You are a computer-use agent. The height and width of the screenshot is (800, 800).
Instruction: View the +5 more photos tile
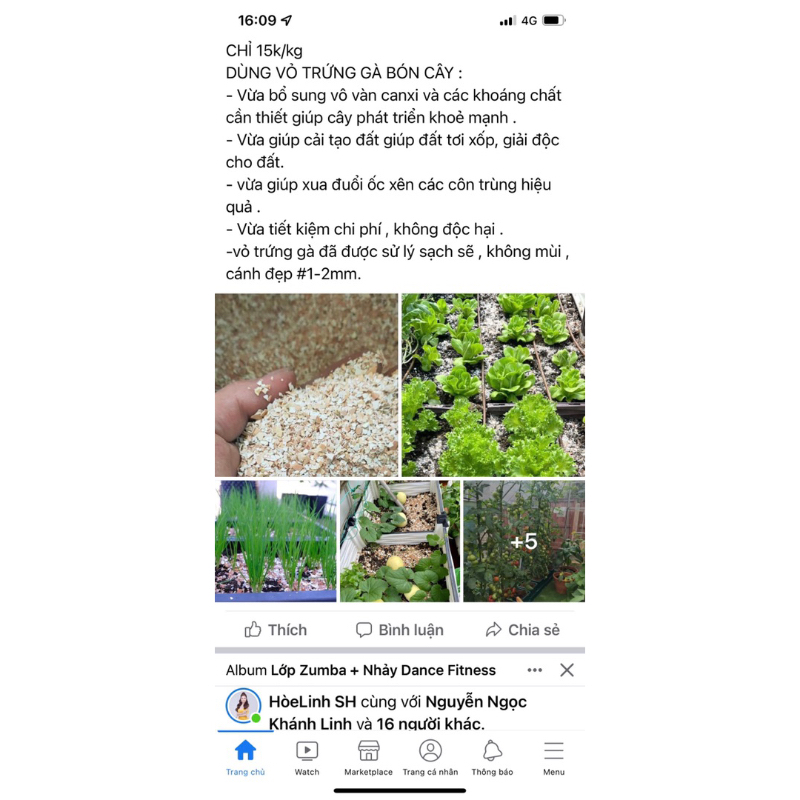(524, 541)
